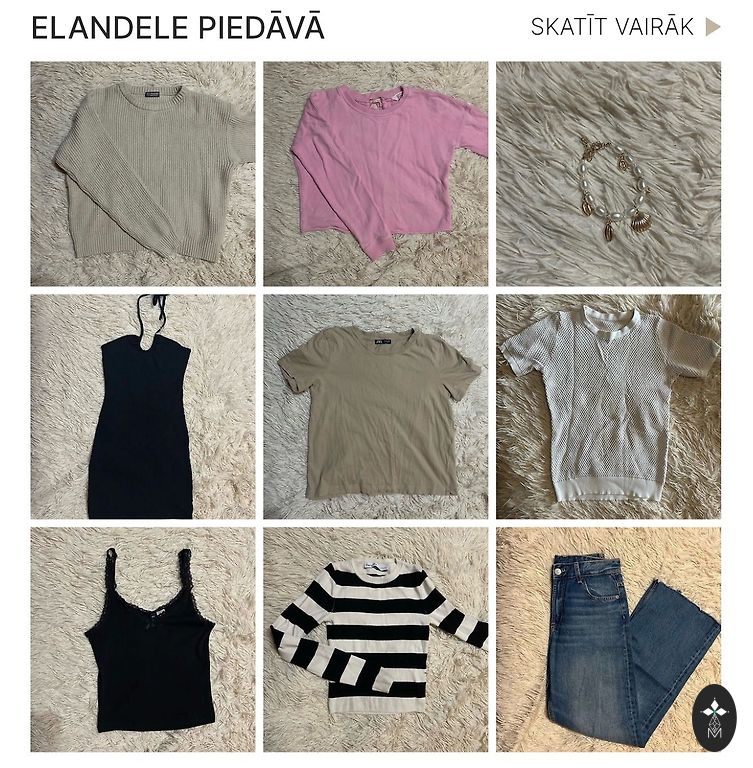View the black halter dress item
753x768 pixels.
tap(143, 406)
